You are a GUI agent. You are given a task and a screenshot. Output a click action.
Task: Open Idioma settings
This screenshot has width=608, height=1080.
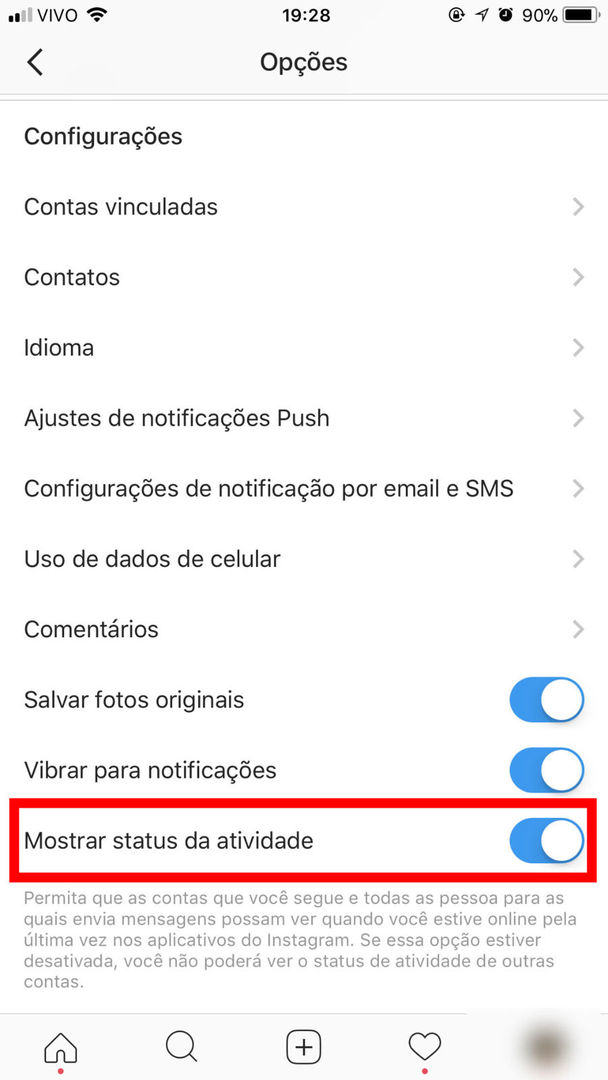[304, 347]
